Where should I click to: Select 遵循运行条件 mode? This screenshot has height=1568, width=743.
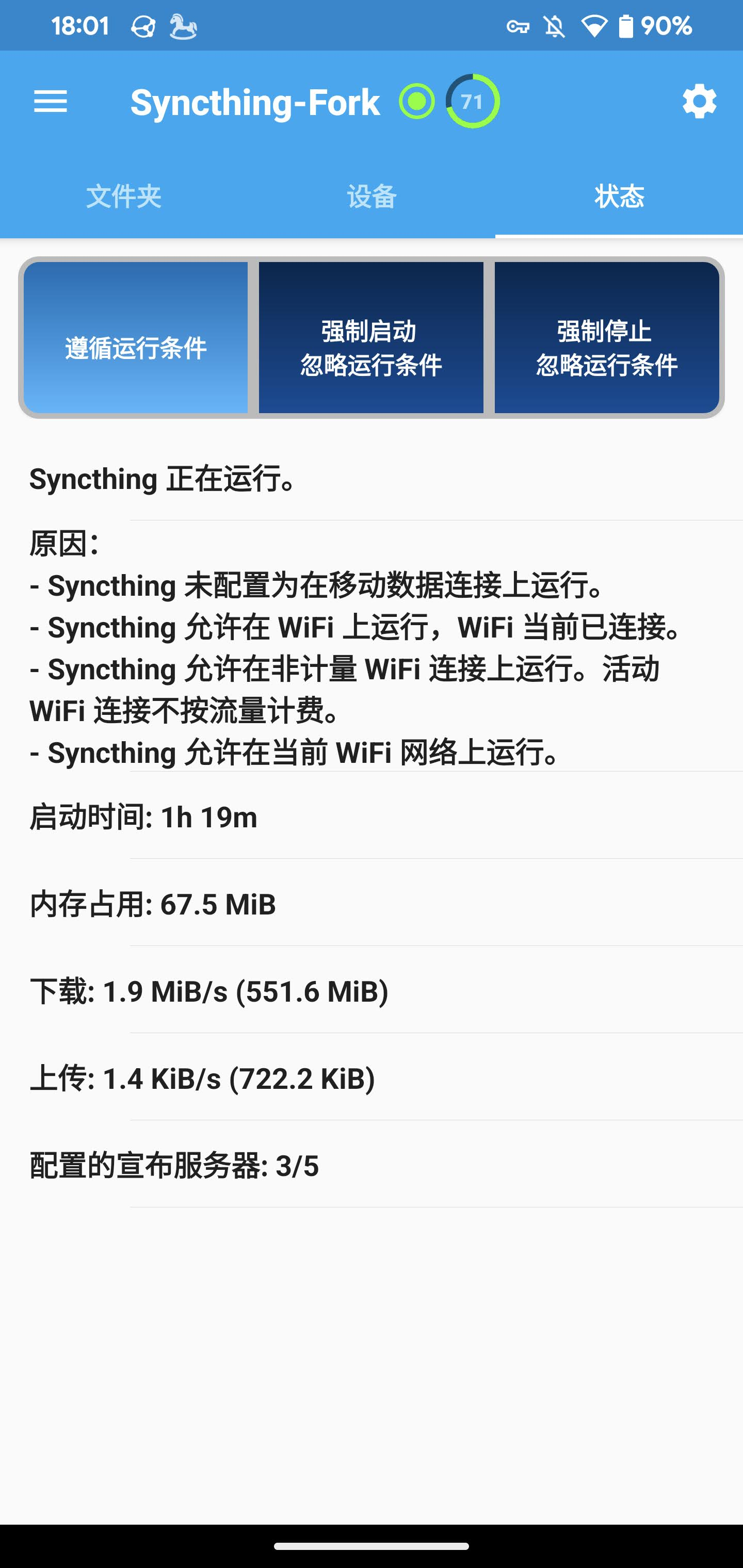136,338
